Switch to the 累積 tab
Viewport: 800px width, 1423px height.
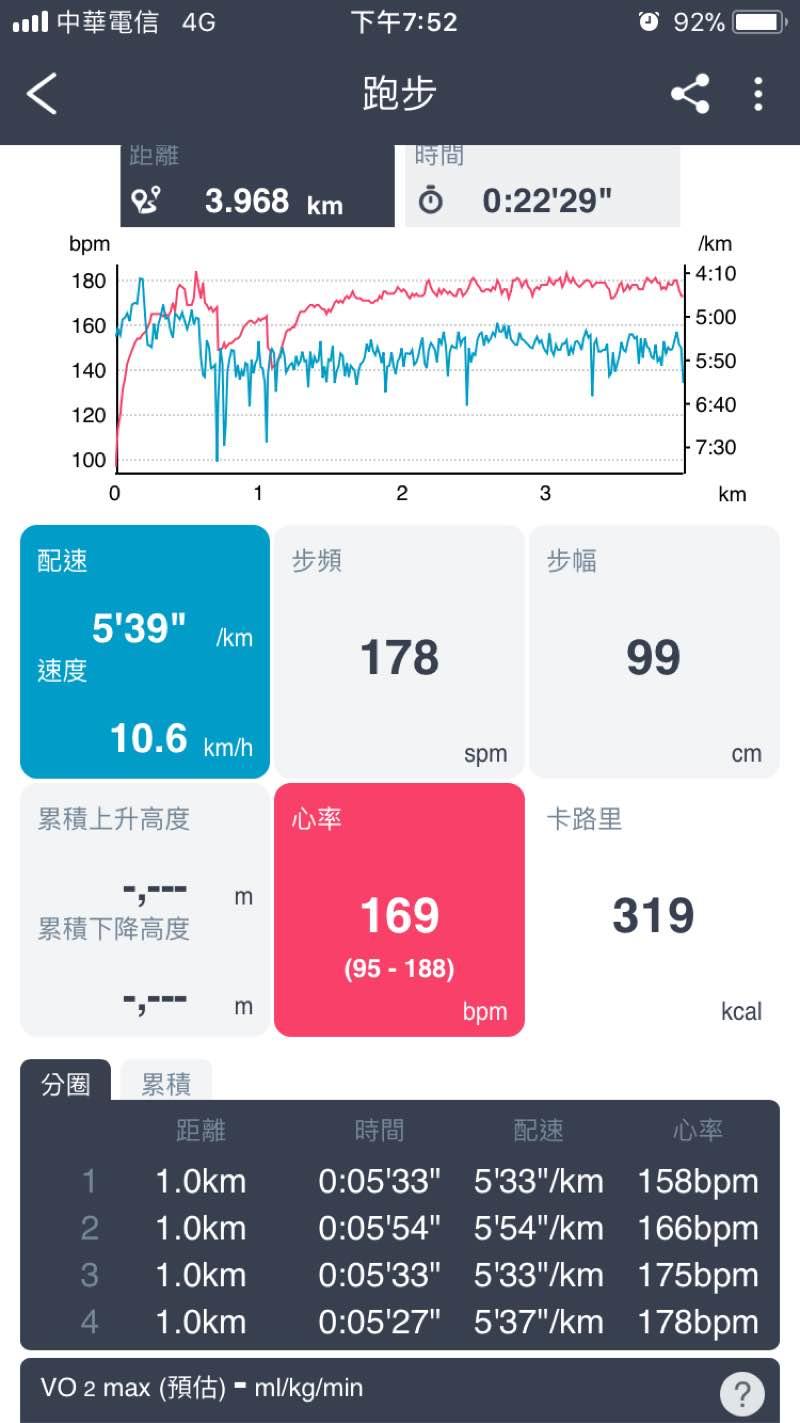166,1083
